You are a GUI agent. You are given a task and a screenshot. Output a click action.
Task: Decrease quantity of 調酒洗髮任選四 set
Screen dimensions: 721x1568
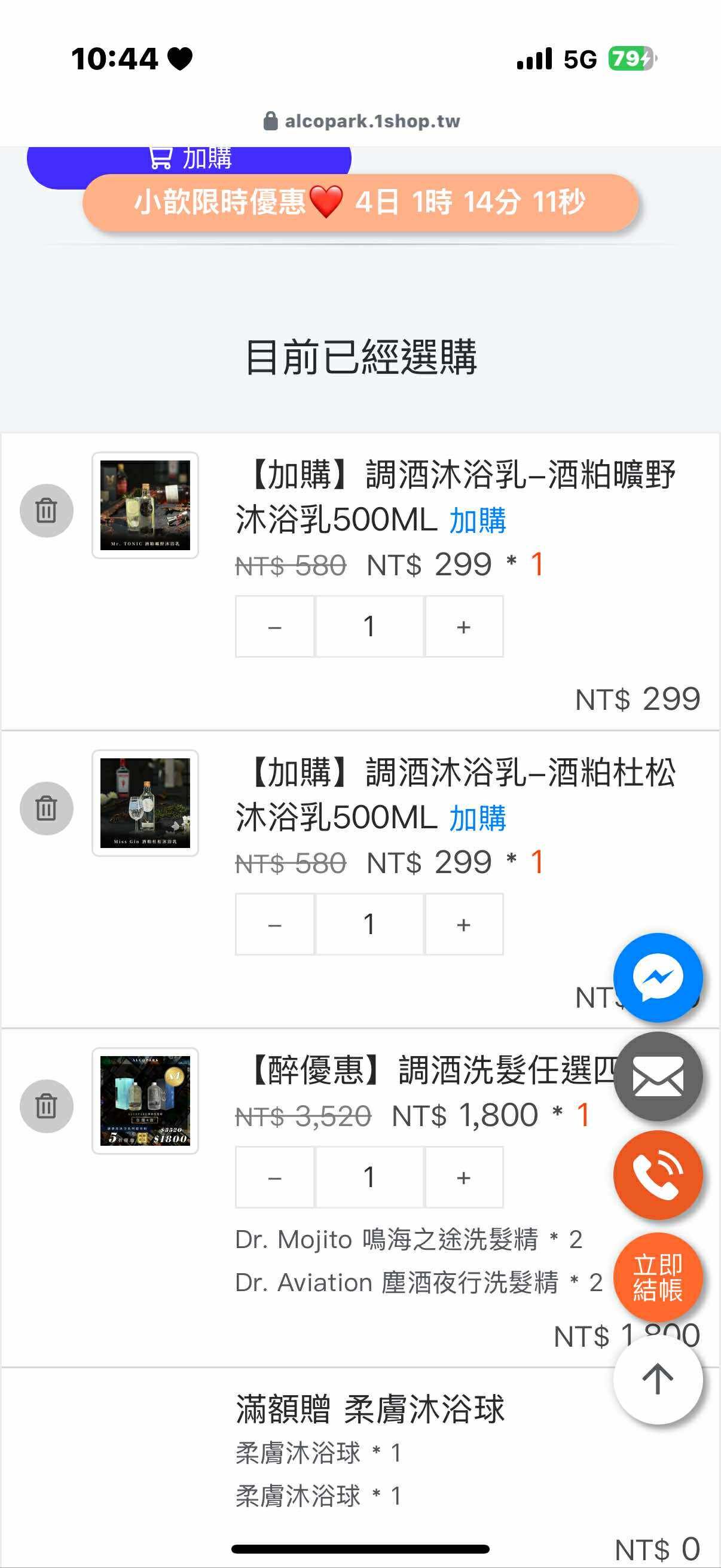275,1177
